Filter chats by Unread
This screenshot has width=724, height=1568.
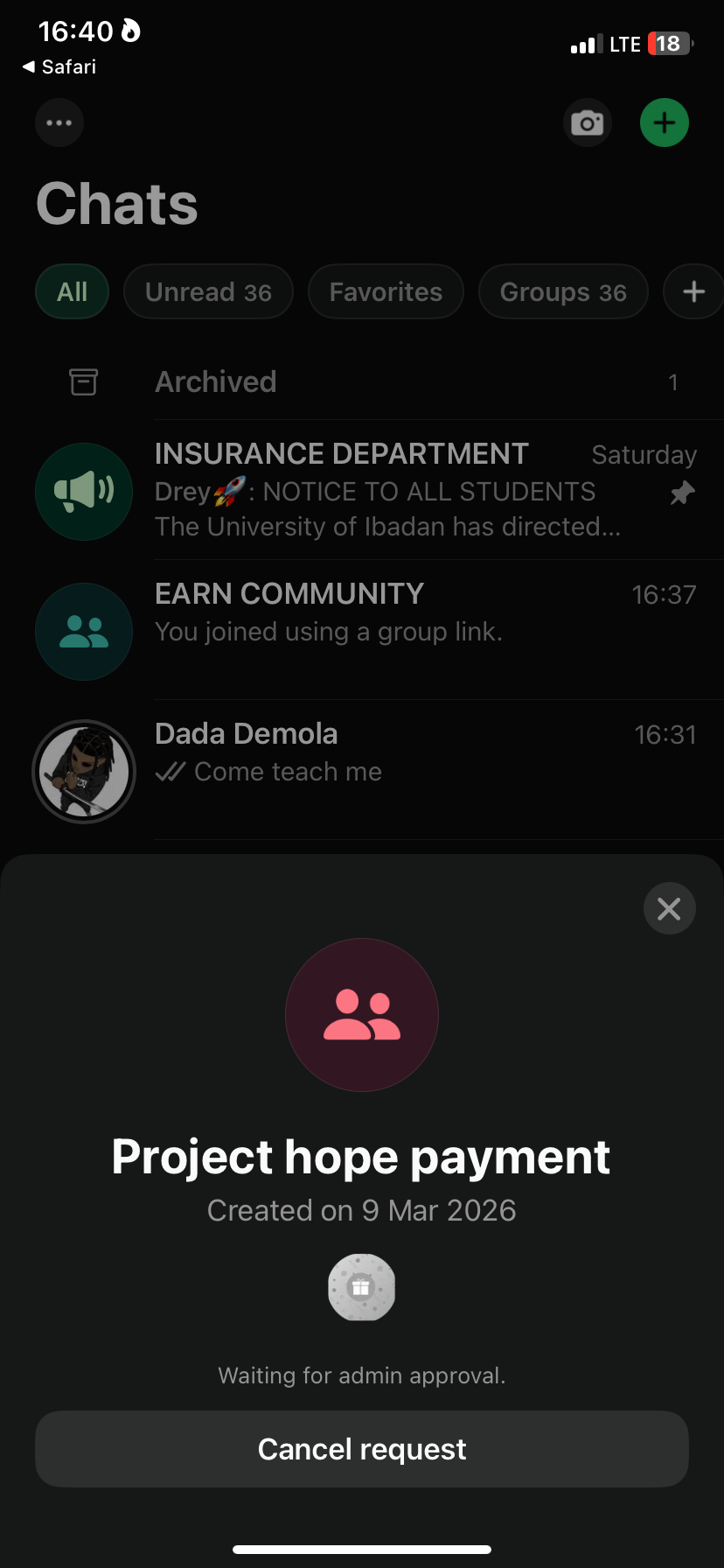coord(208,292)
